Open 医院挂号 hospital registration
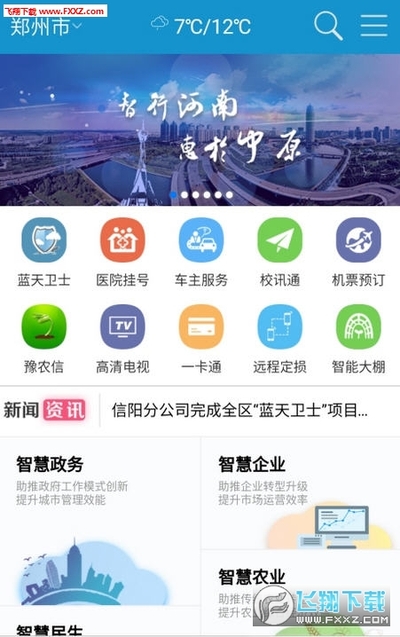 click(122, 252)
